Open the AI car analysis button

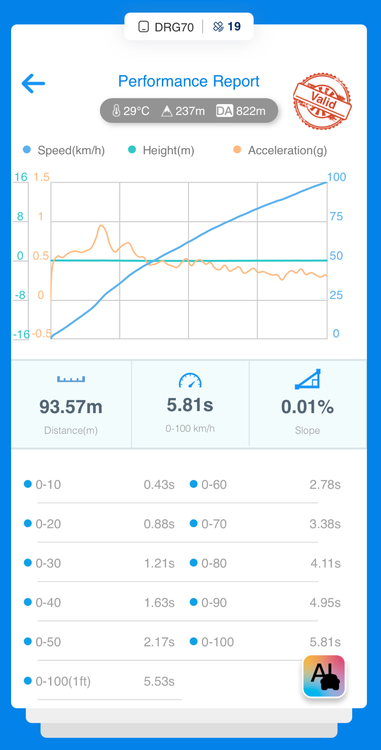[x=324, y=676]
